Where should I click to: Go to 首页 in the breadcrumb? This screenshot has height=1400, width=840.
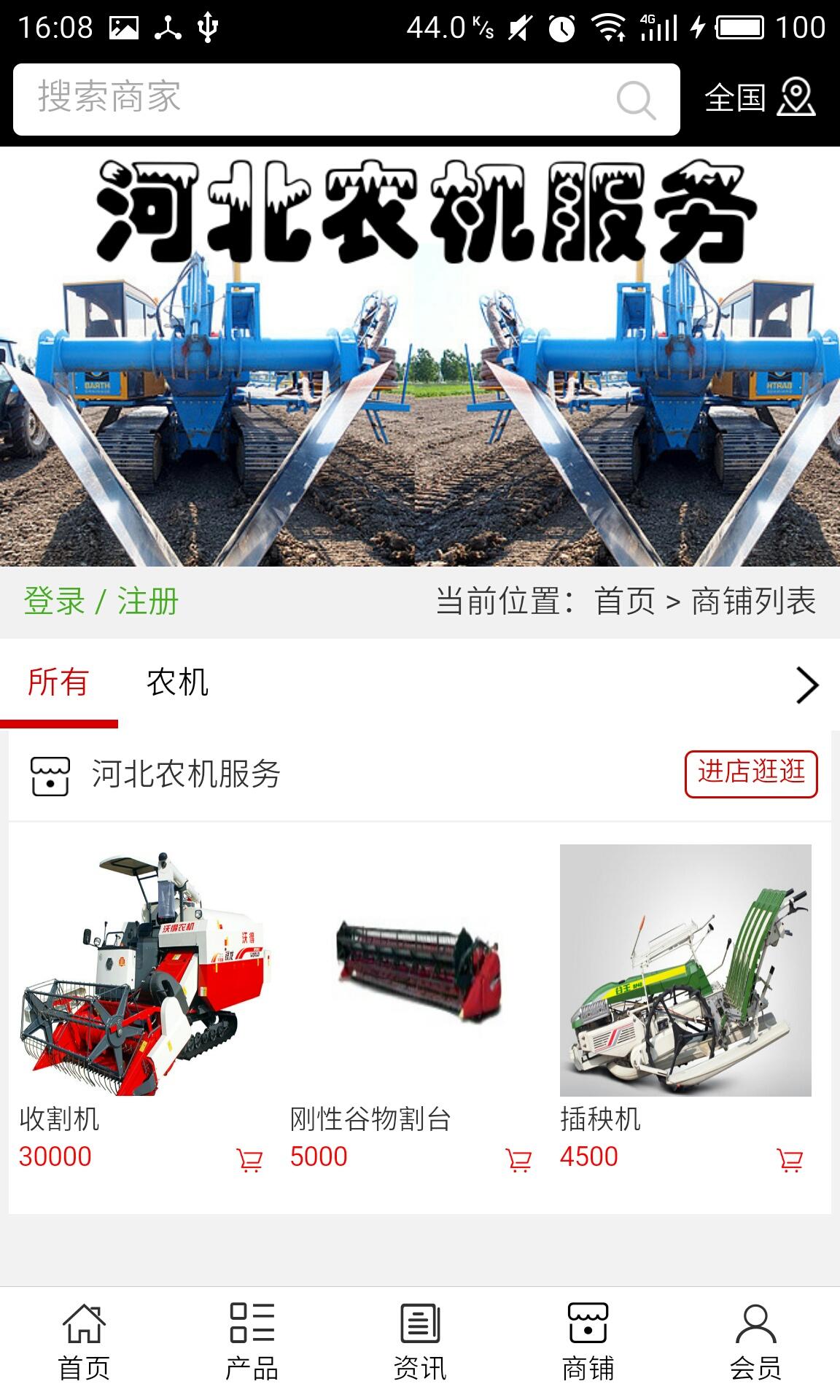(x=625, y=602)
